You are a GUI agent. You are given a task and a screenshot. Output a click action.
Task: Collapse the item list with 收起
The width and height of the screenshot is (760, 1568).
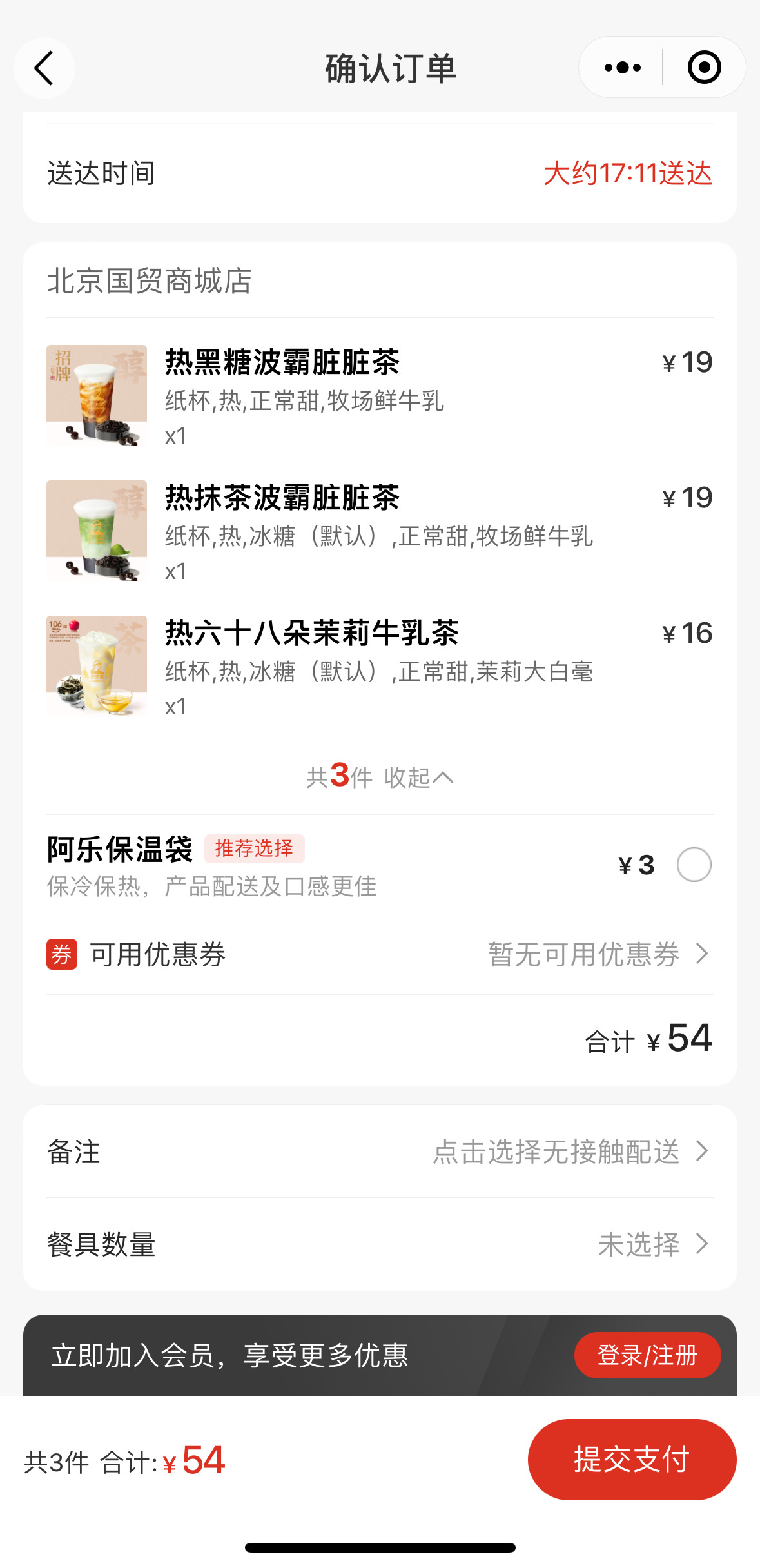tap(418, 778)
